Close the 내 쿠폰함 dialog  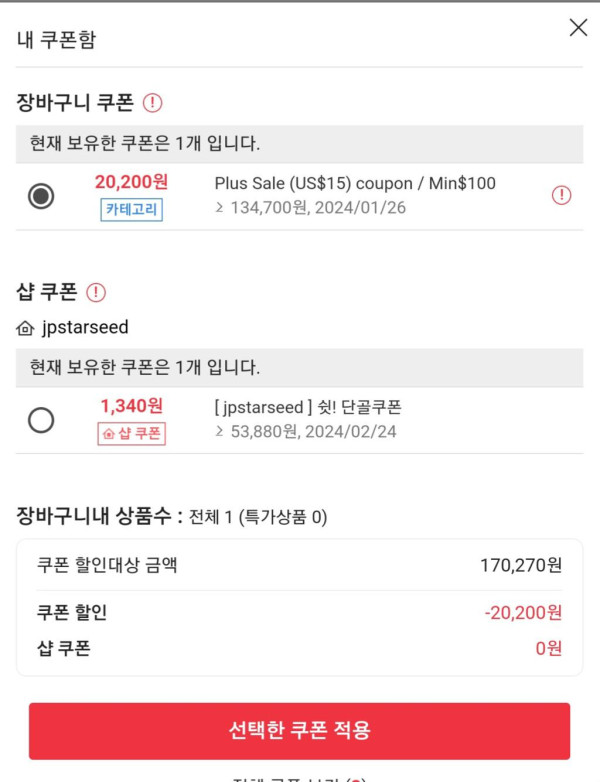[x=578, y=28]
